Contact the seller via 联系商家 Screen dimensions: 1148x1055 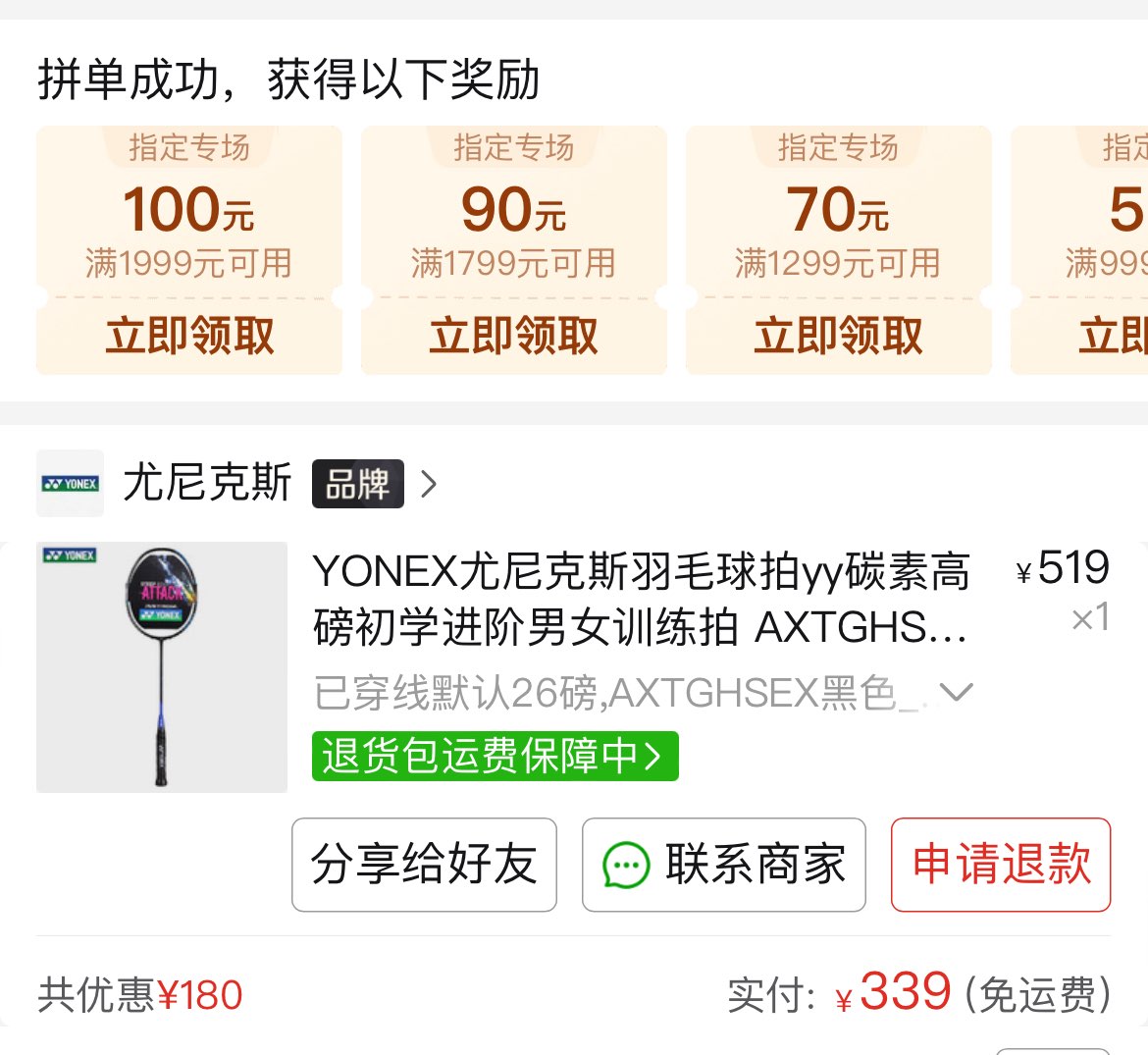coord(724,865)
